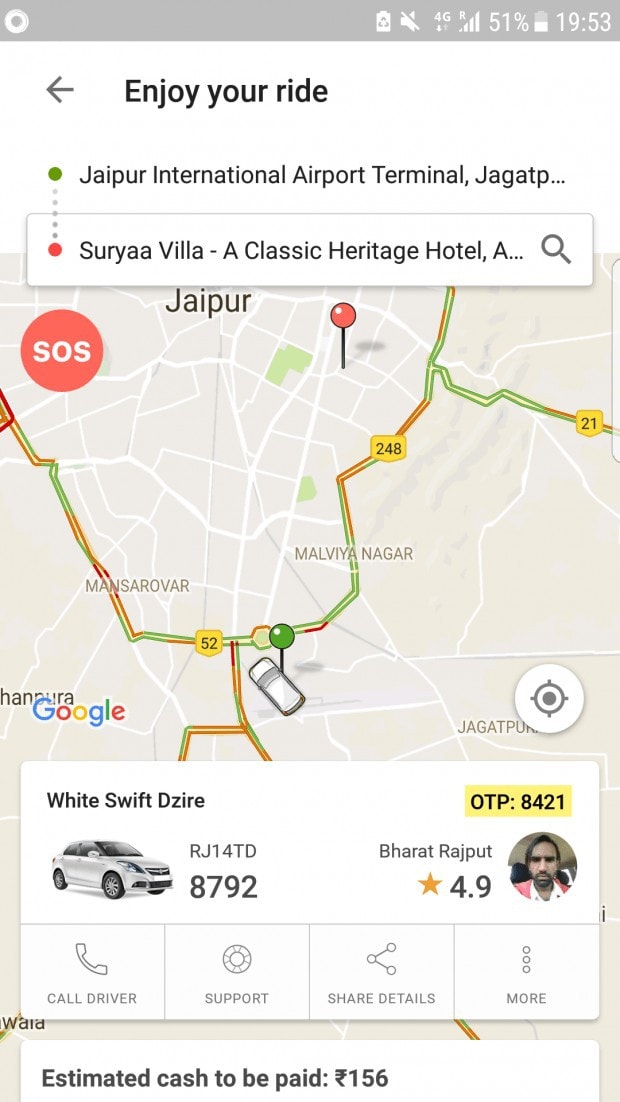Share ride details
The image size is (620, 1102).
(382, 972)
